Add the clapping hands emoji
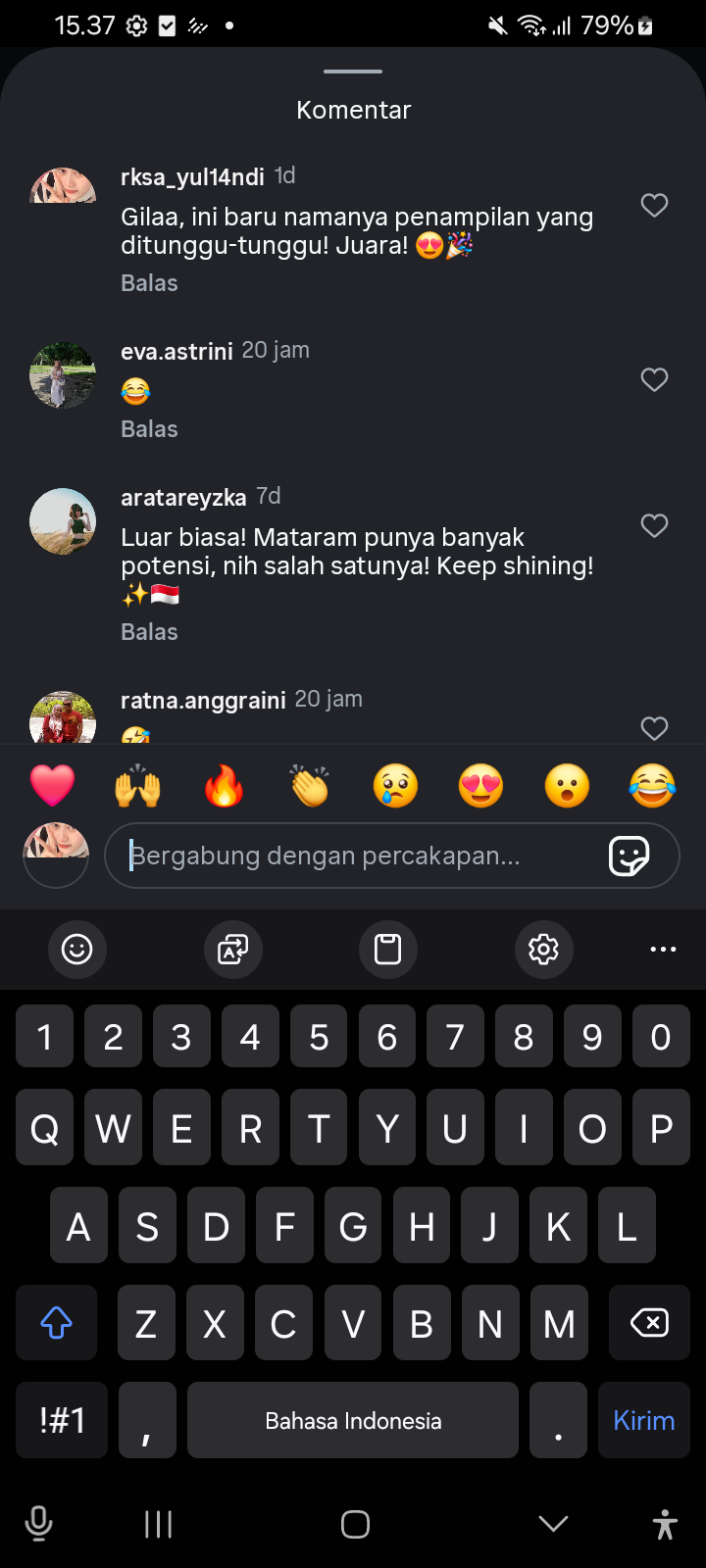Viewport: 706px width, 1568px height. coord(310,786)
